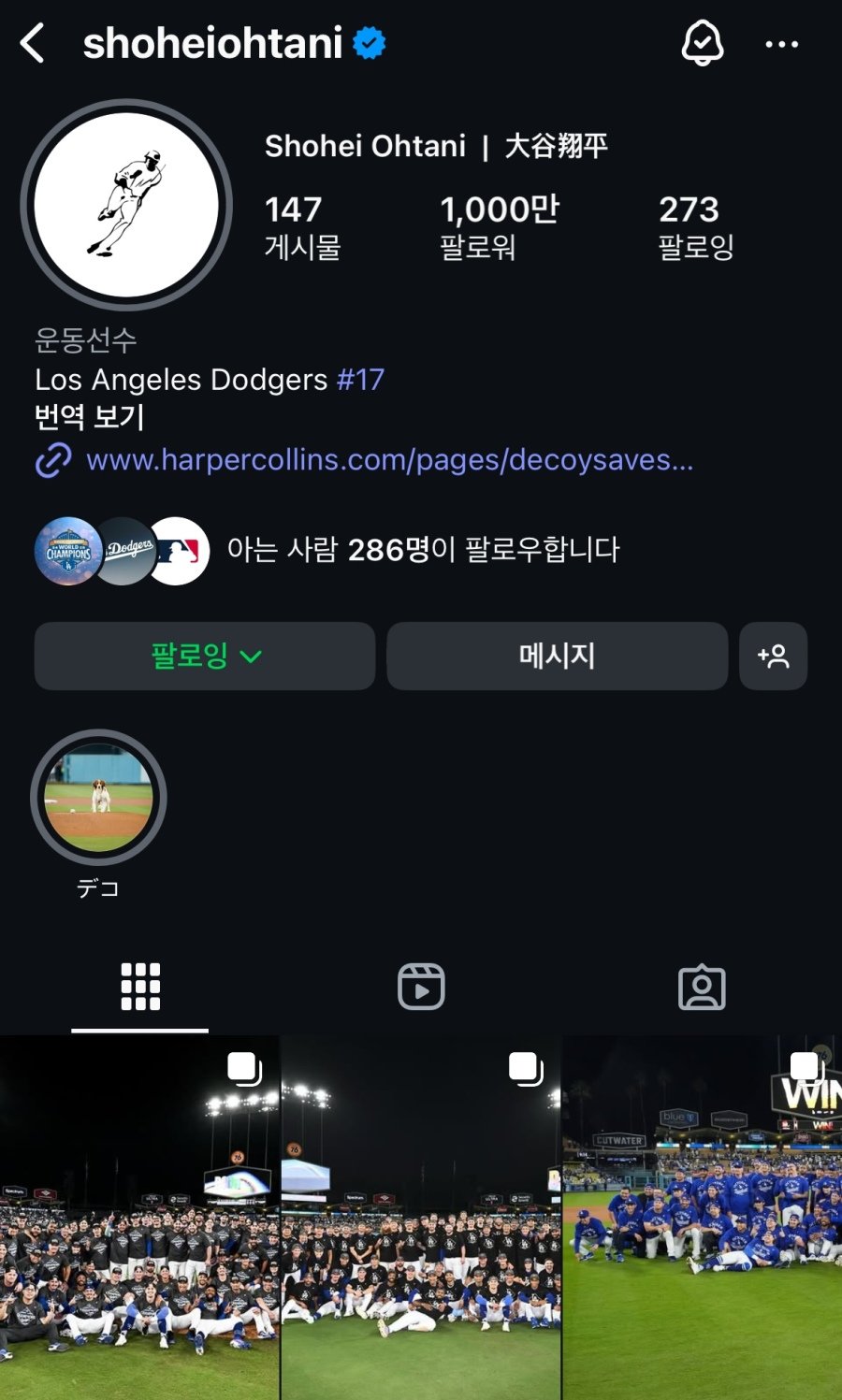Click the posts grid icon

tap(139, 986)
